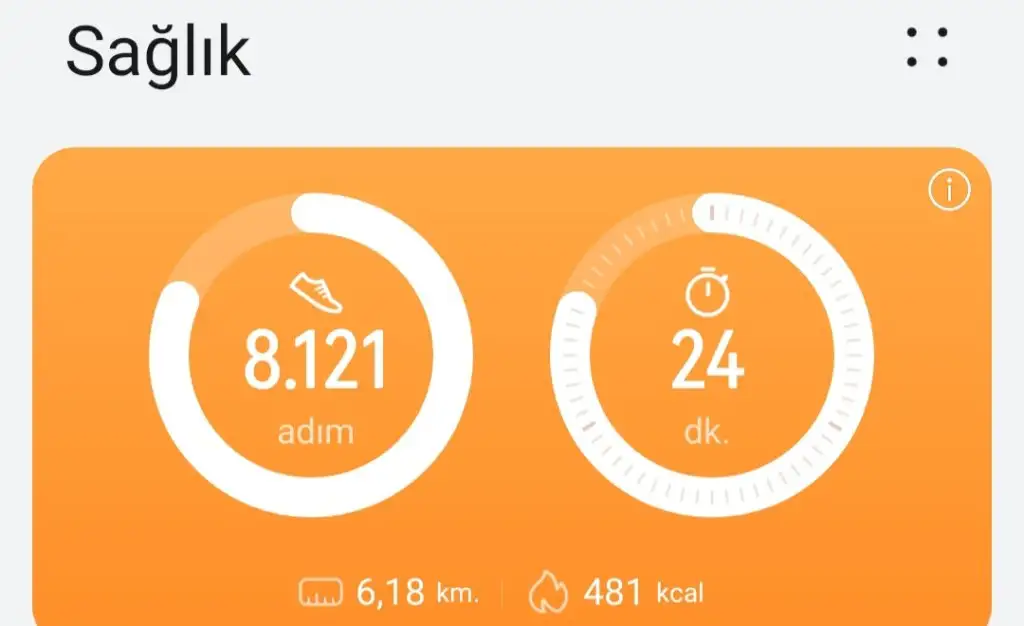The height and width of the screenshot is (626, 1024).
Task: Open the 8.121 adım steps card
Action: click(x=311, y=357)
